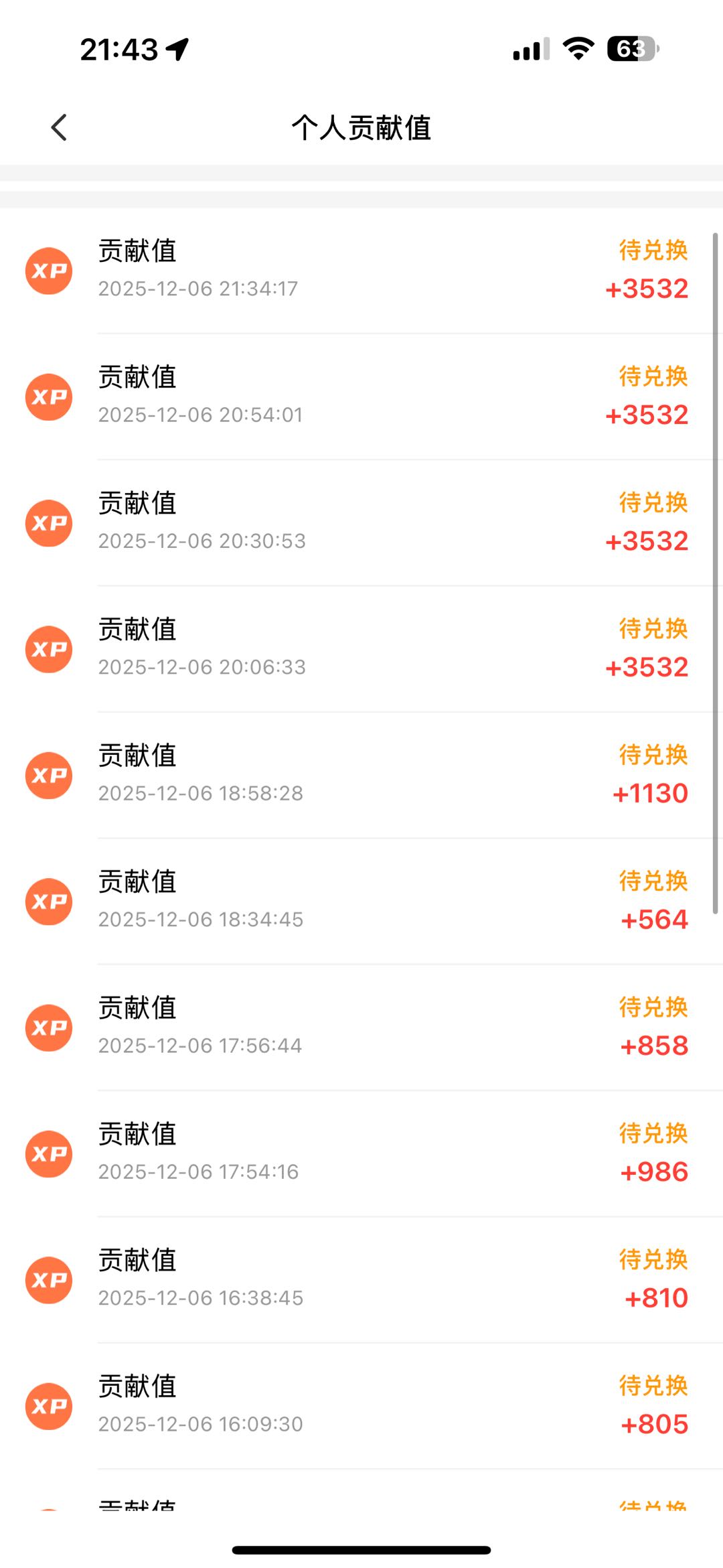Select the +3532 amount on the first record
Screen dimensions: 723x1568
pyautogui.click(x=648, y=289)
